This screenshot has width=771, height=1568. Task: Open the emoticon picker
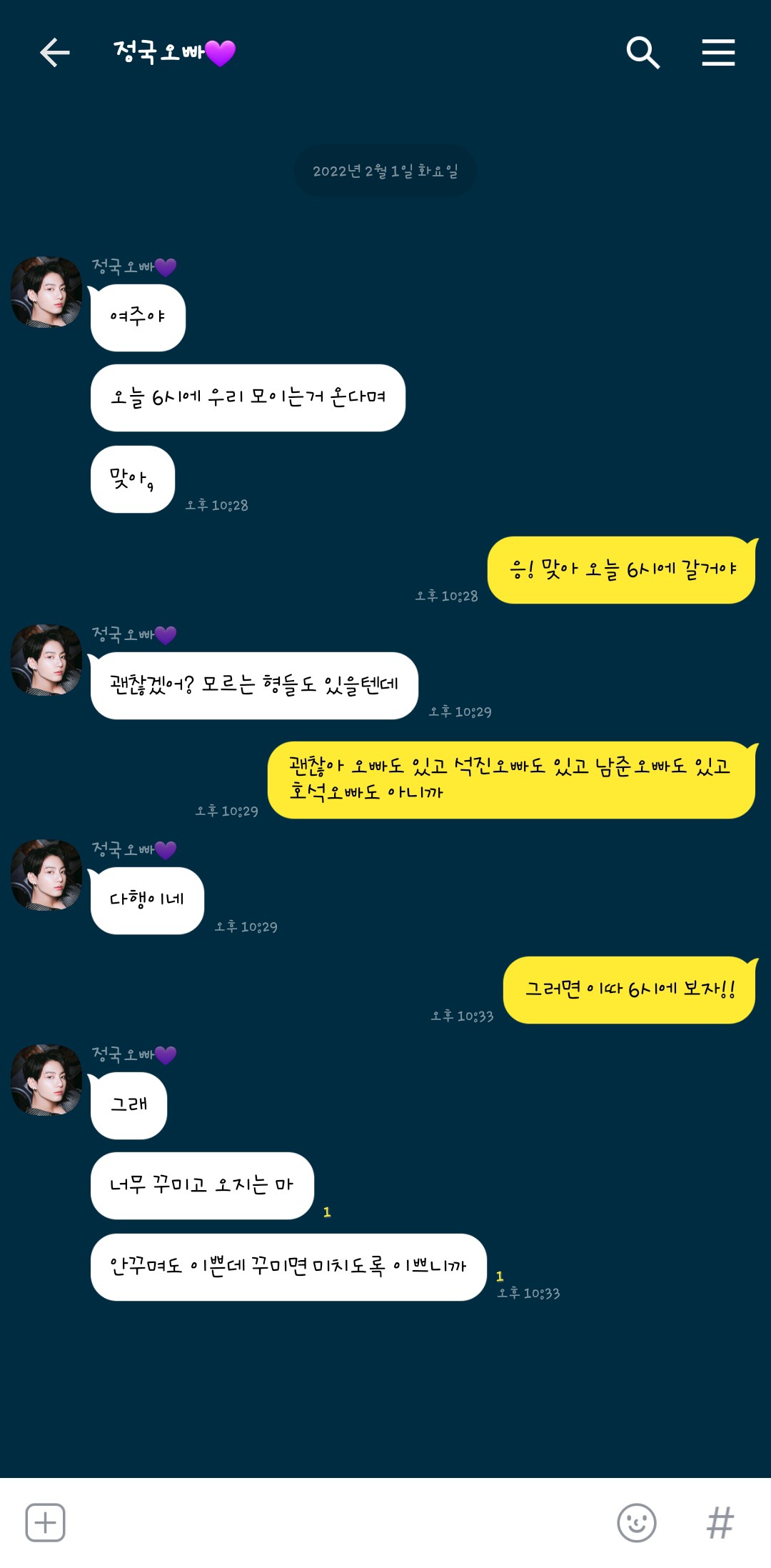pyautogui.click(x=636, y=1522)
